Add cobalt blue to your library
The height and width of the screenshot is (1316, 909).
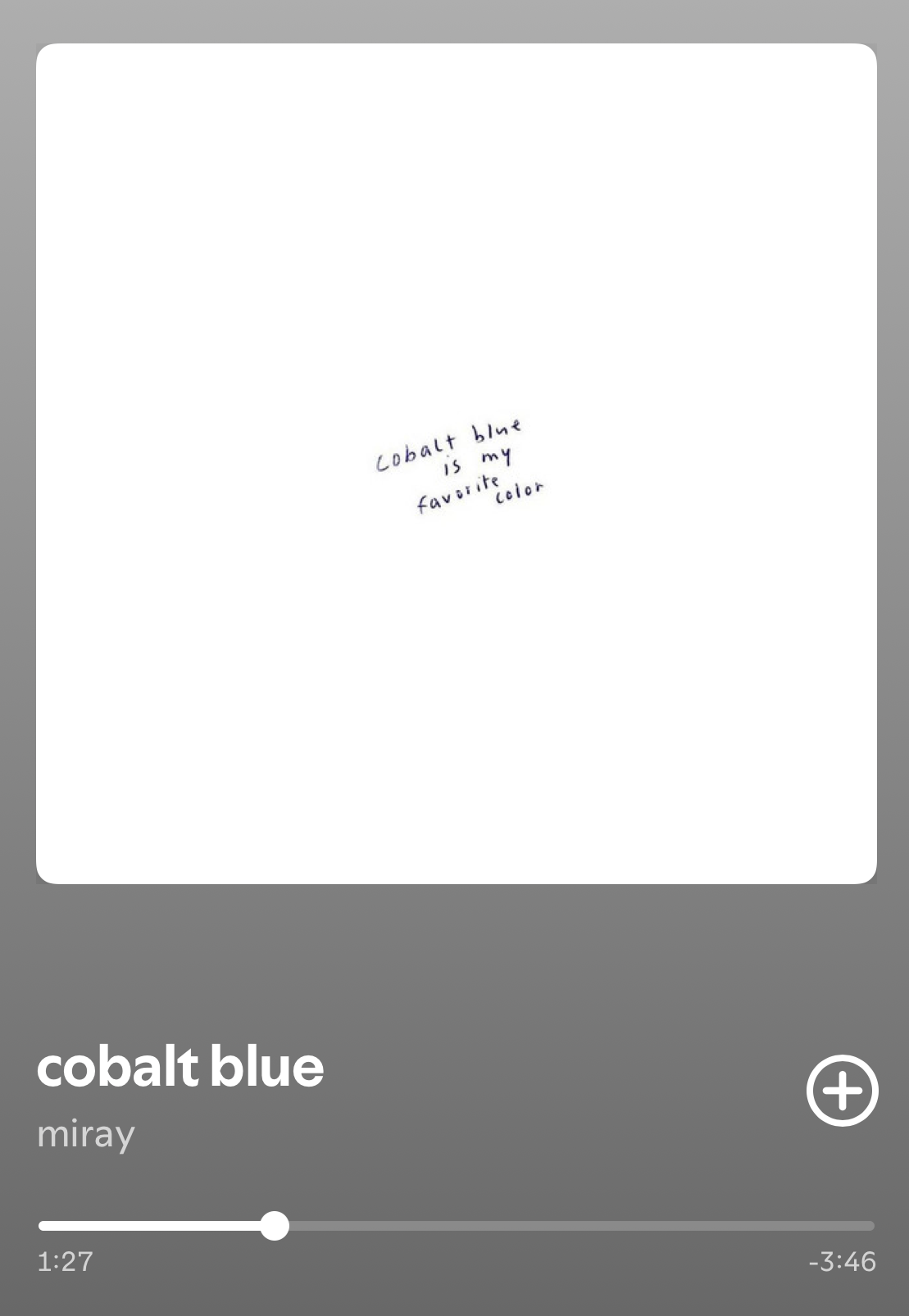pyautogui.click(x=842, y=1091)
